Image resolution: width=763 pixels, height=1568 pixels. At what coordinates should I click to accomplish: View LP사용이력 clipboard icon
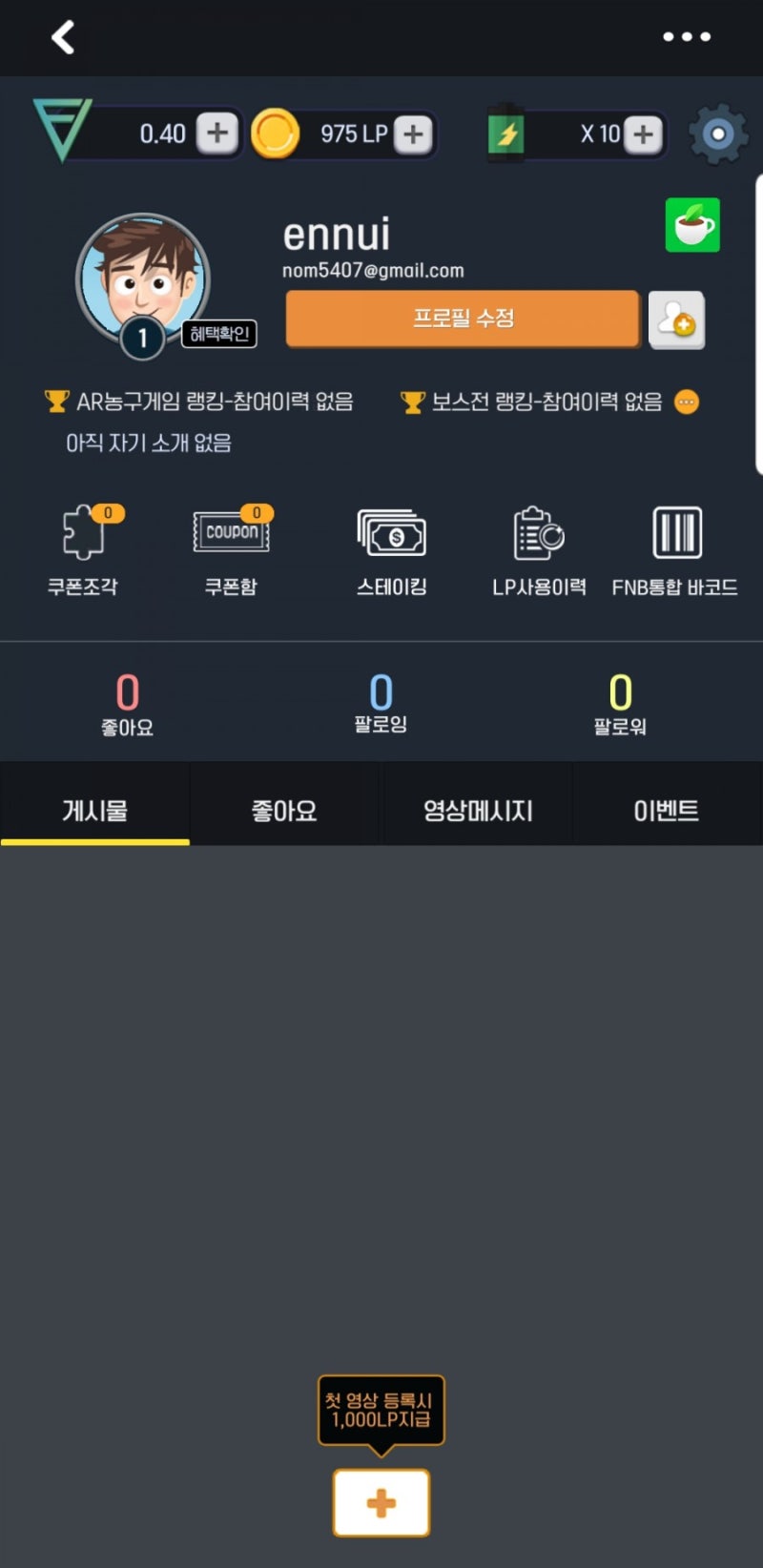(536, 534)
